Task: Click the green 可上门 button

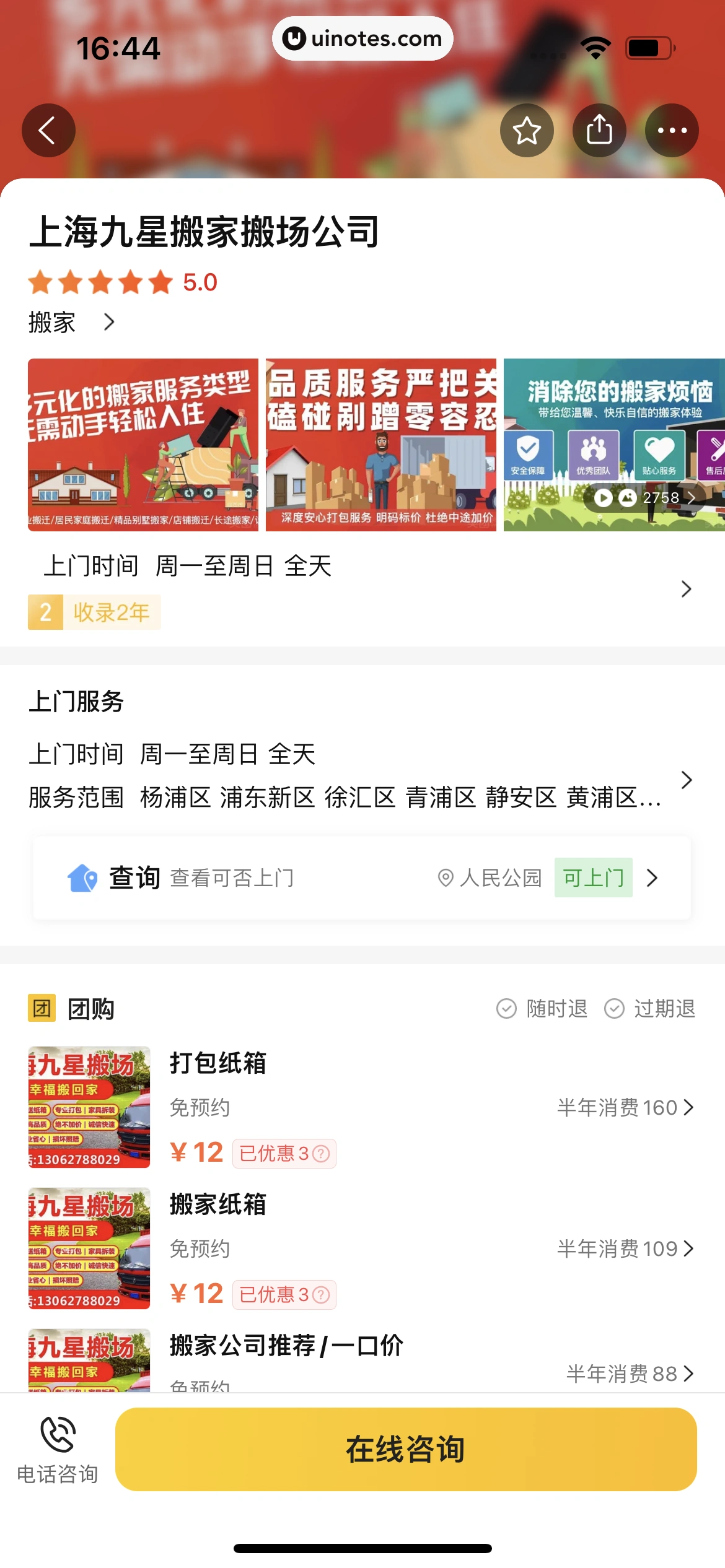Action: (x=592, y=878)
